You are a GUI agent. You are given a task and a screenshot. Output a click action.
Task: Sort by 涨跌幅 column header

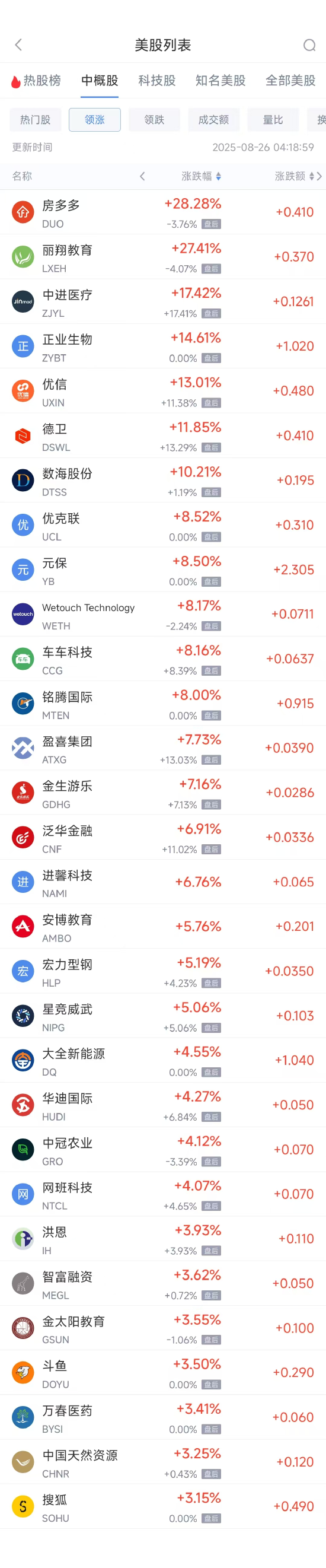202,177
